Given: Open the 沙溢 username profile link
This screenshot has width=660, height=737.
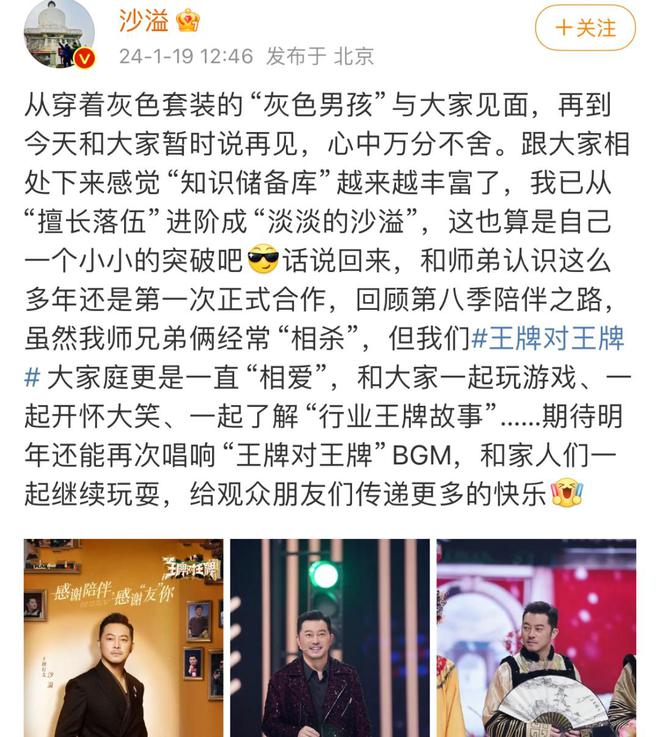Looking at the screenshot, I should [x=144, y=20].
